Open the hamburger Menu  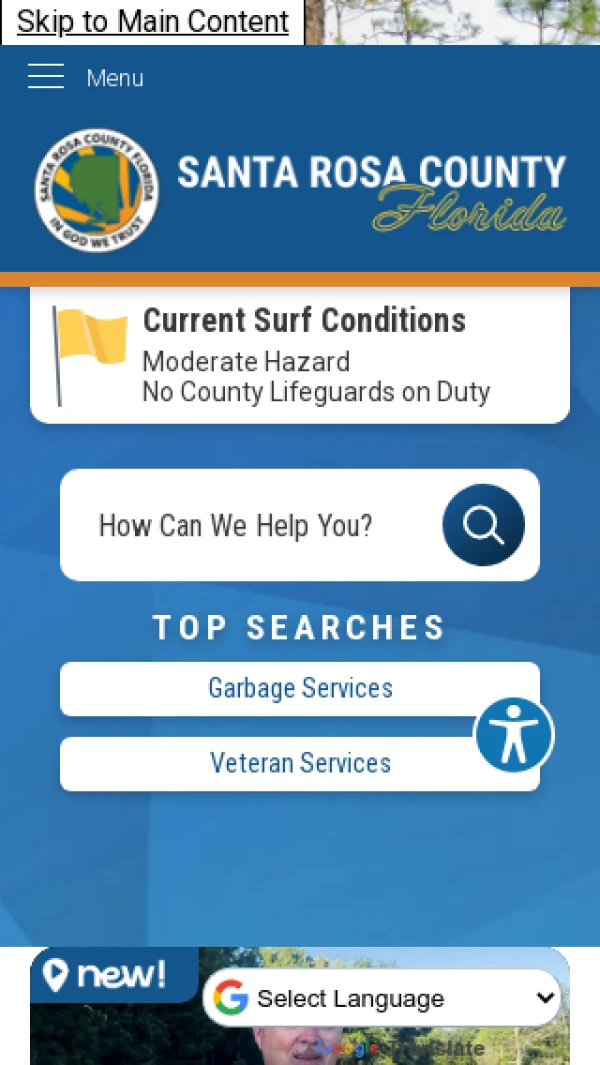(x=85, y=77)
